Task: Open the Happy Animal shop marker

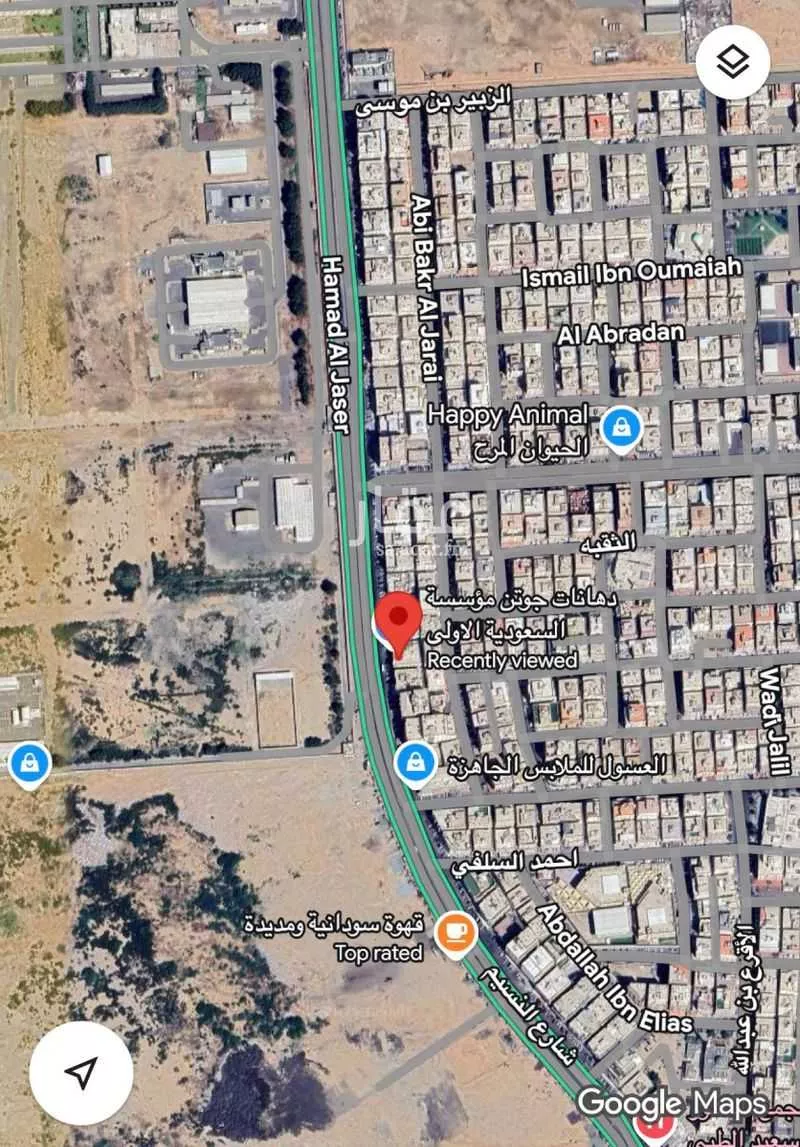Action: pos(622,428)
